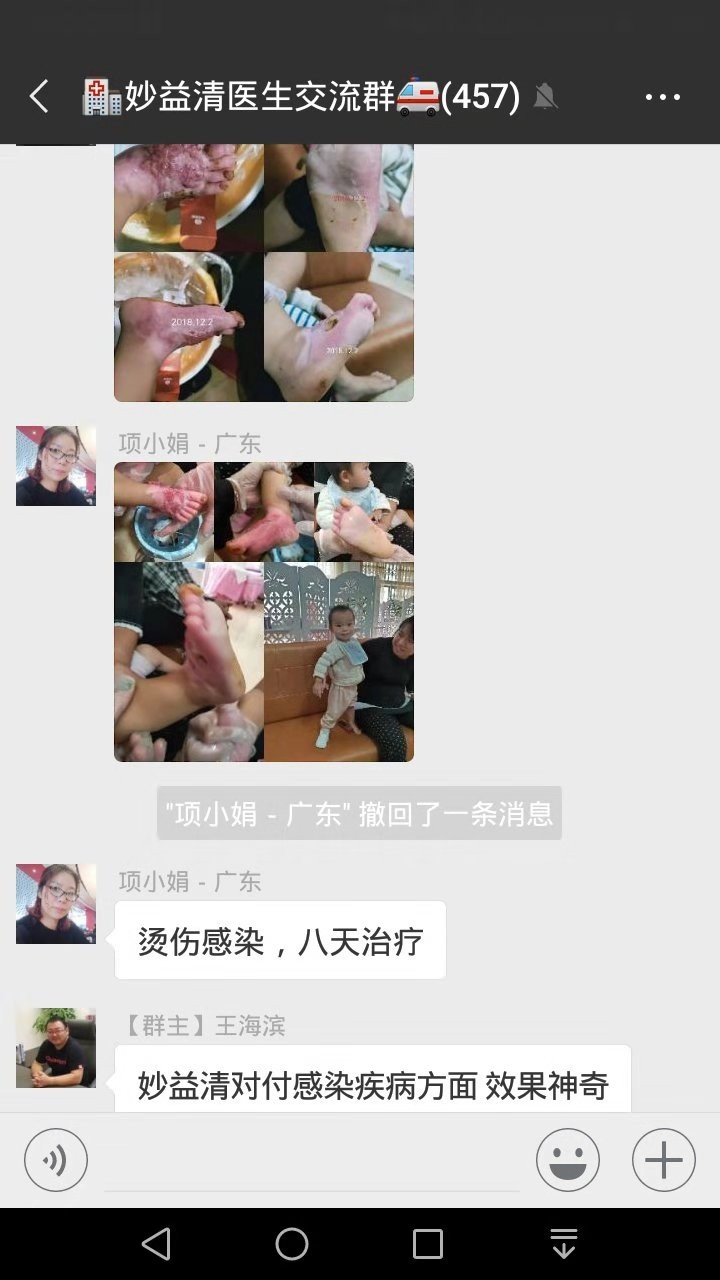Tap the system home button
The image size is (720, 1280).
pyautogui.click(x=292, y=1244)
